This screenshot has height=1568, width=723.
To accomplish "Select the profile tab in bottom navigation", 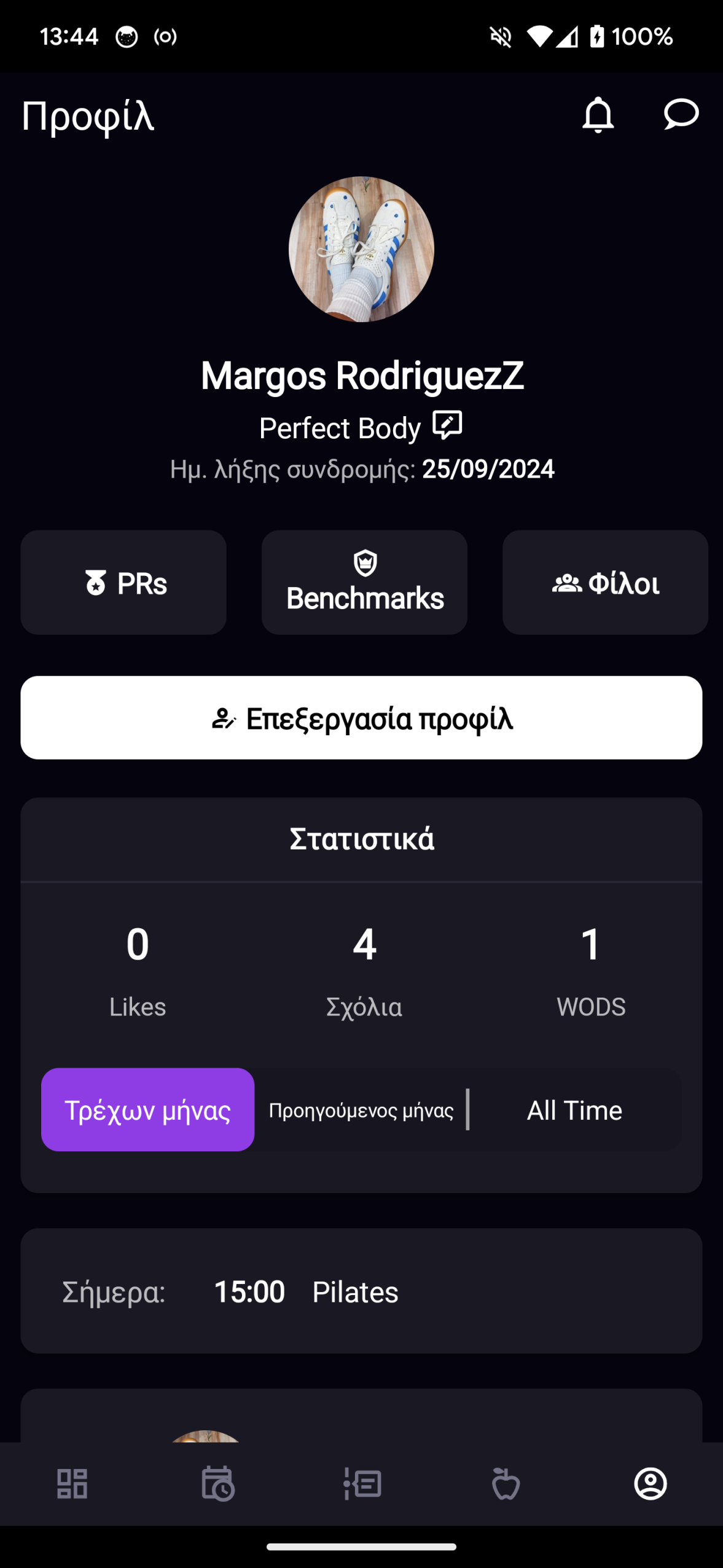I will coord(651,1484).
